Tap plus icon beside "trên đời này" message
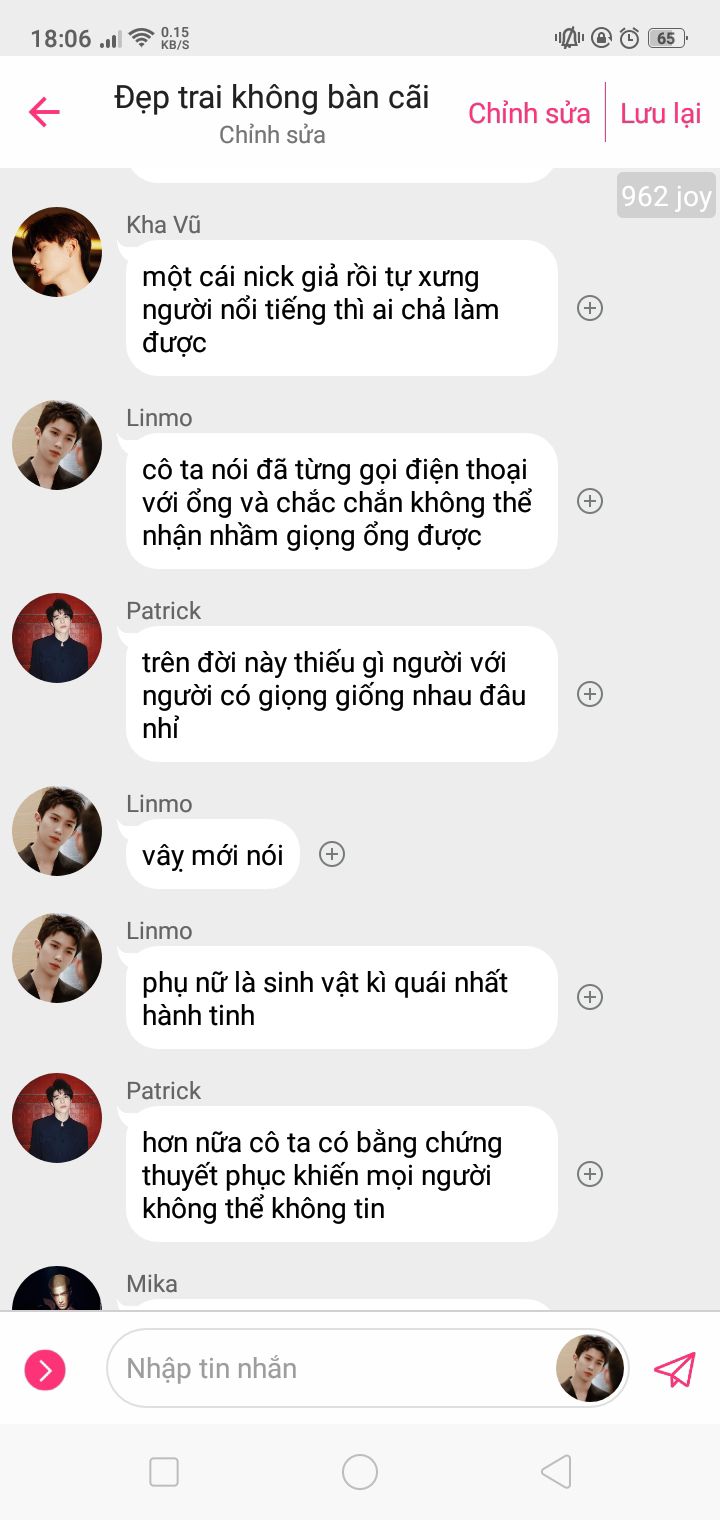720x1520 pixels. 590,694
